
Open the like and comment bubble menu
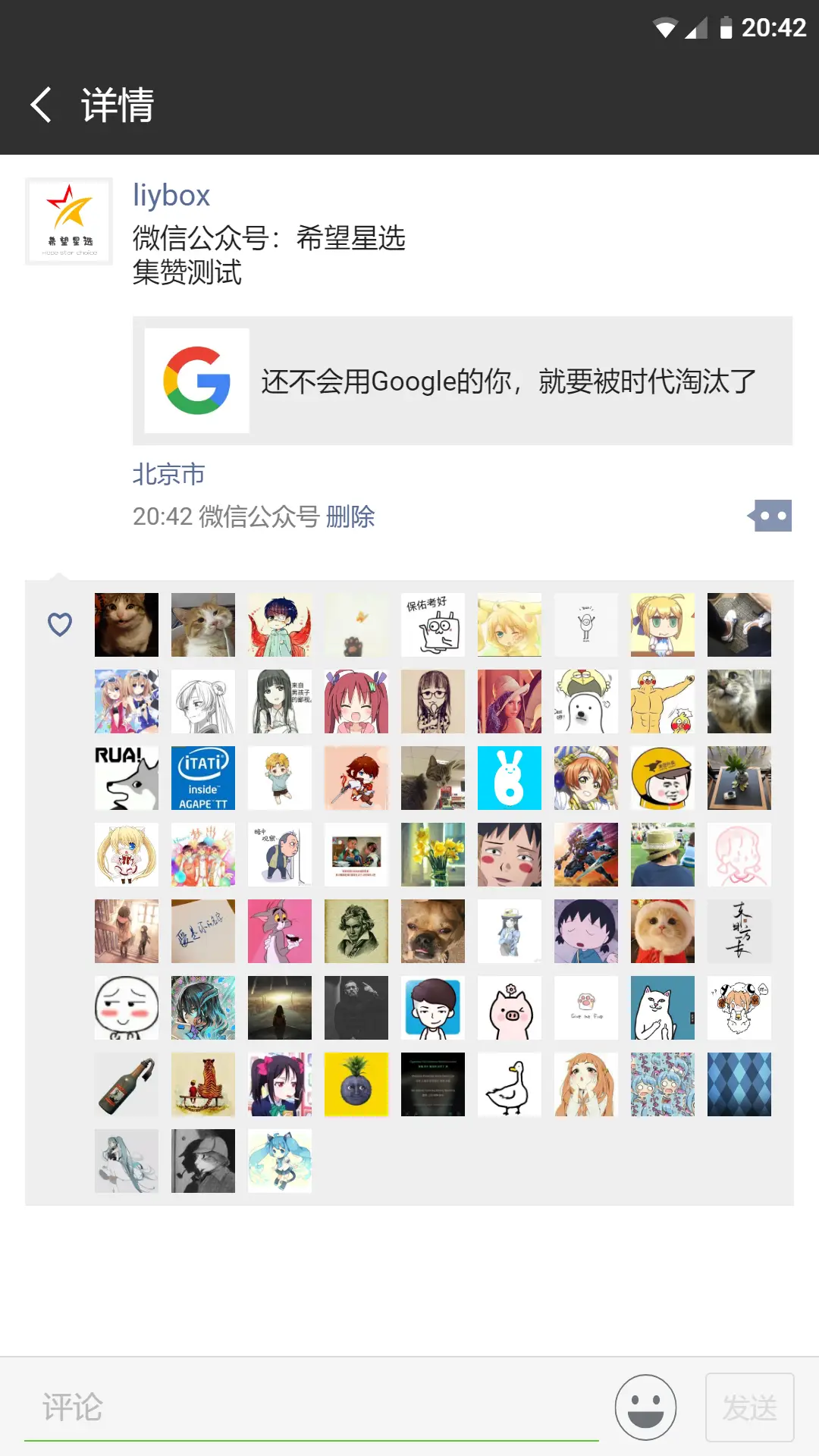pyautogui.click(x=771, y=516)
